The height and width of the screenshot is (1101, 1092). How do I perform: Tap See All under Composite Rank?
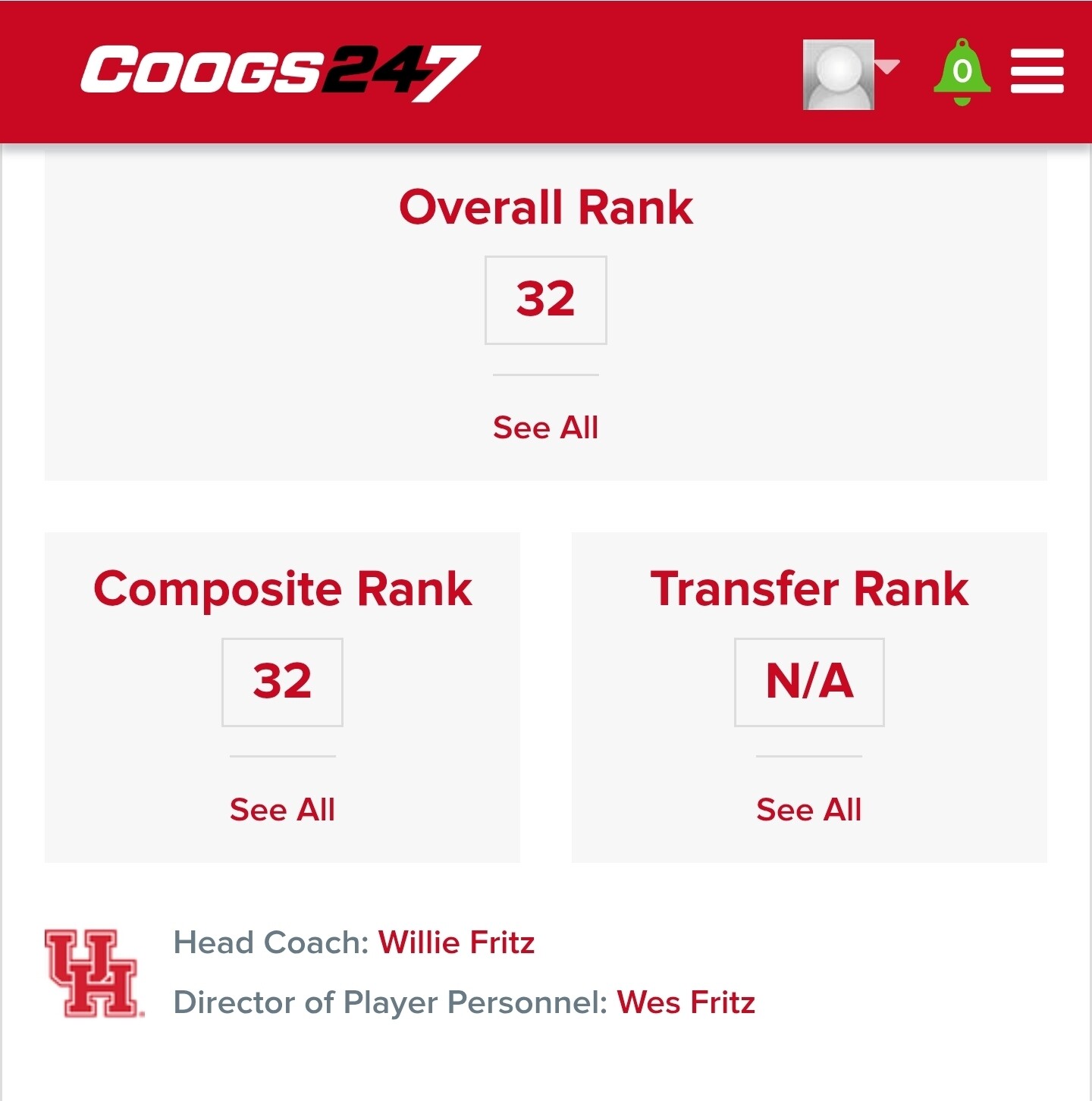[282, 810]
